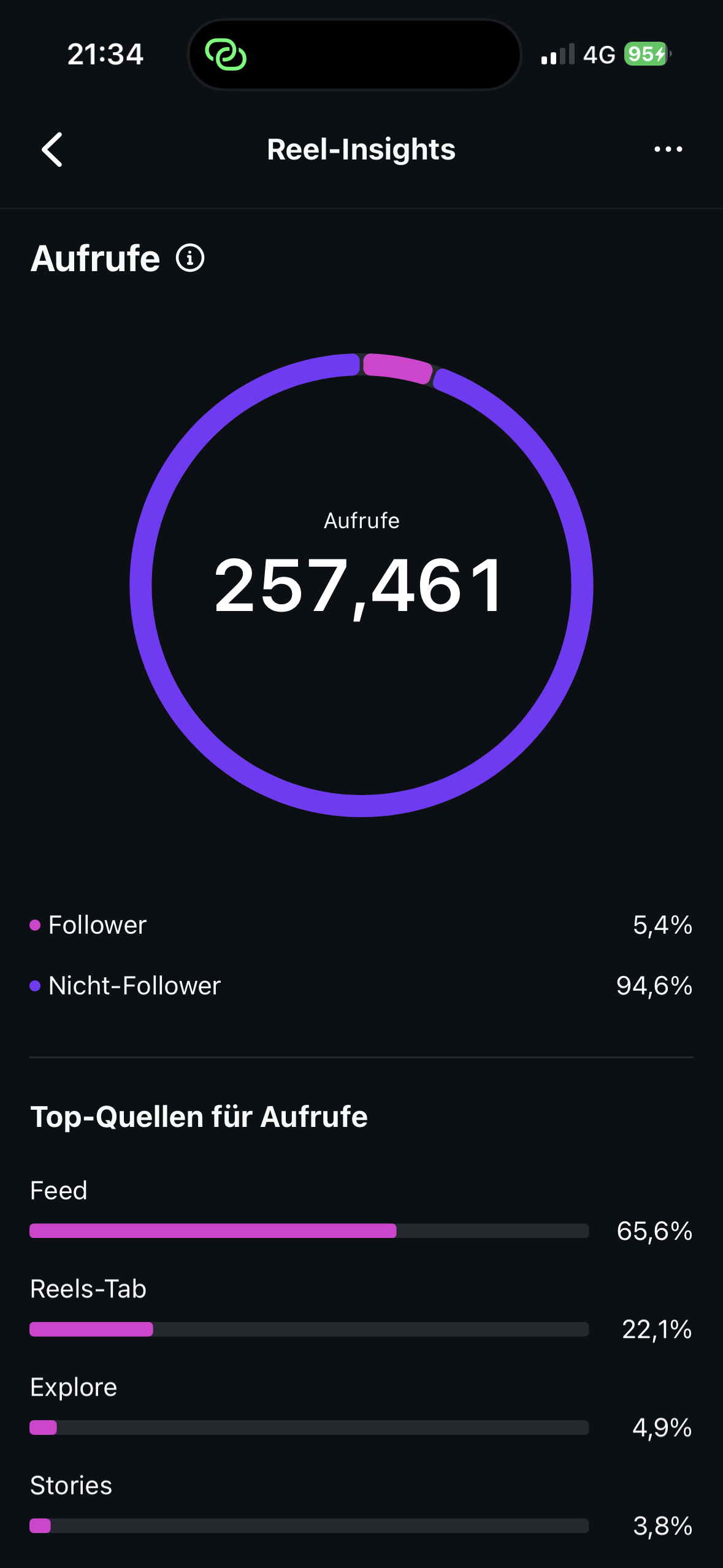This screenshot has height=1568, width=723.
Task: Show info about Aufrufe
Action: coord(190,258)
